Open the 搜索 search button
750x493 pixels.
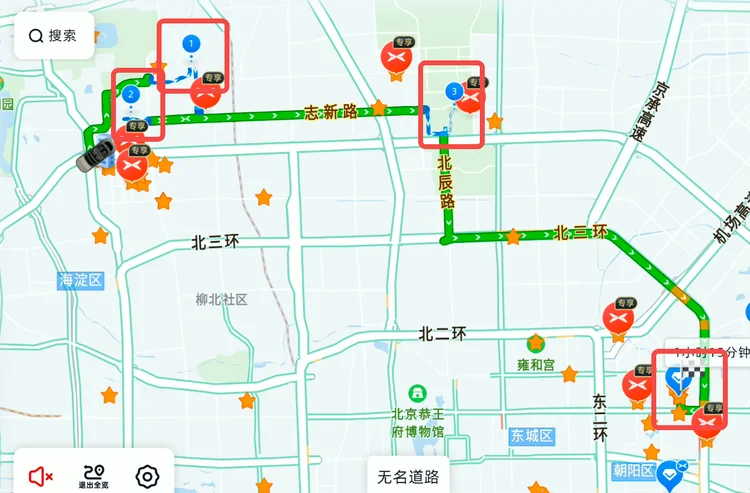tap(53, 36)
